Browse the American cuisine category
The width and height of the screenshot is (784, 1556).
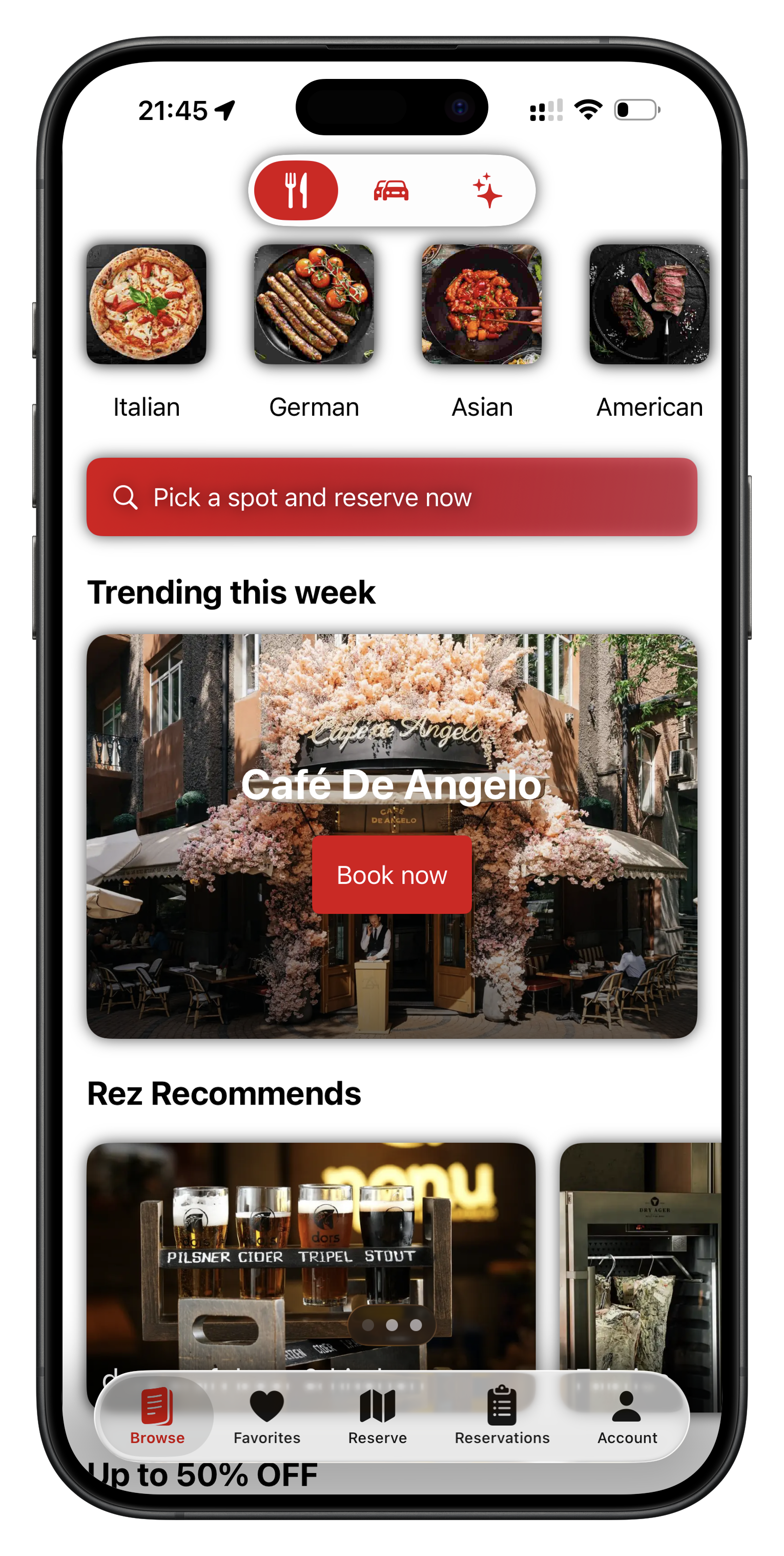(x=649, y=304)
